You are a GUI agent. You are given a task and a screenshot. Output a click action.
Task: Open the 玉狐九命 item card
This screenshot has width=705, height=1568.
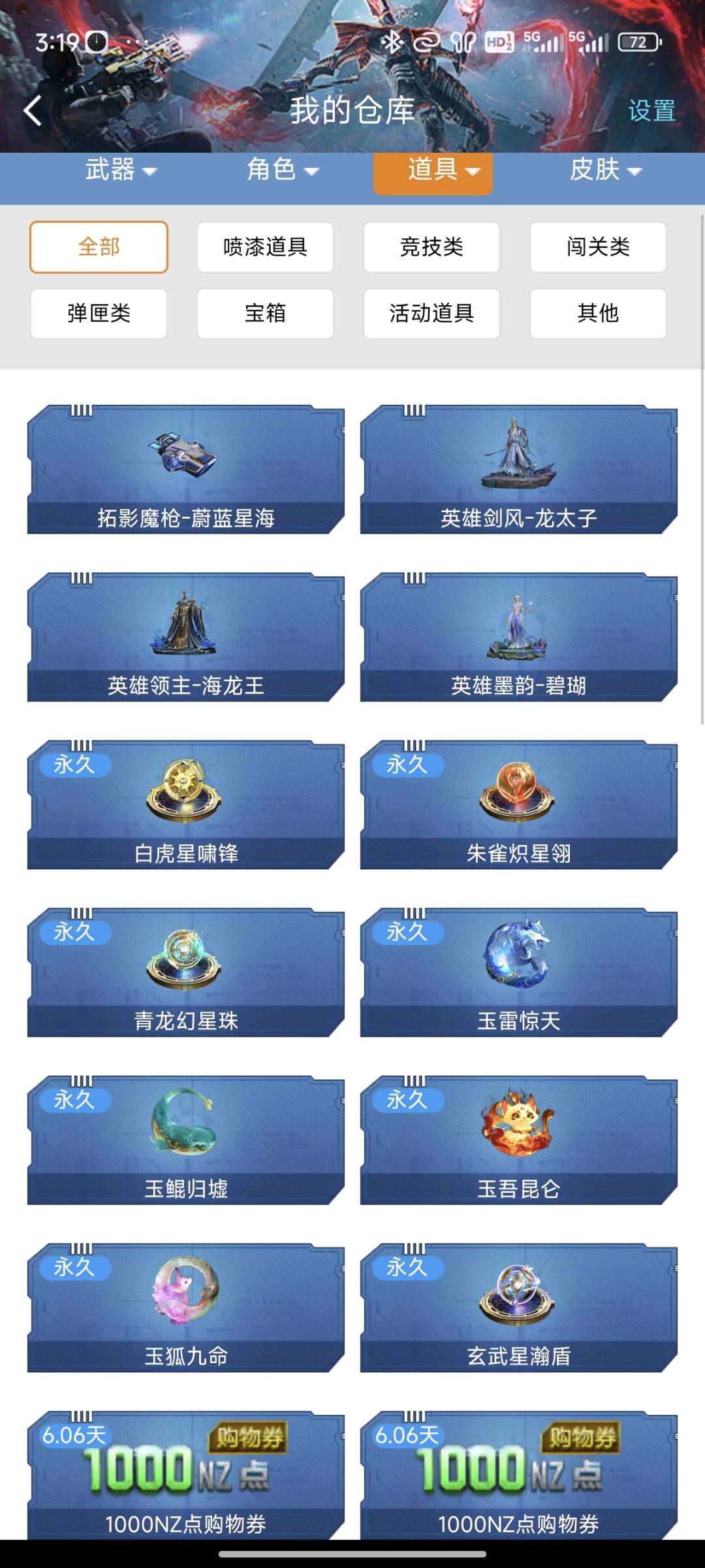186,1308
